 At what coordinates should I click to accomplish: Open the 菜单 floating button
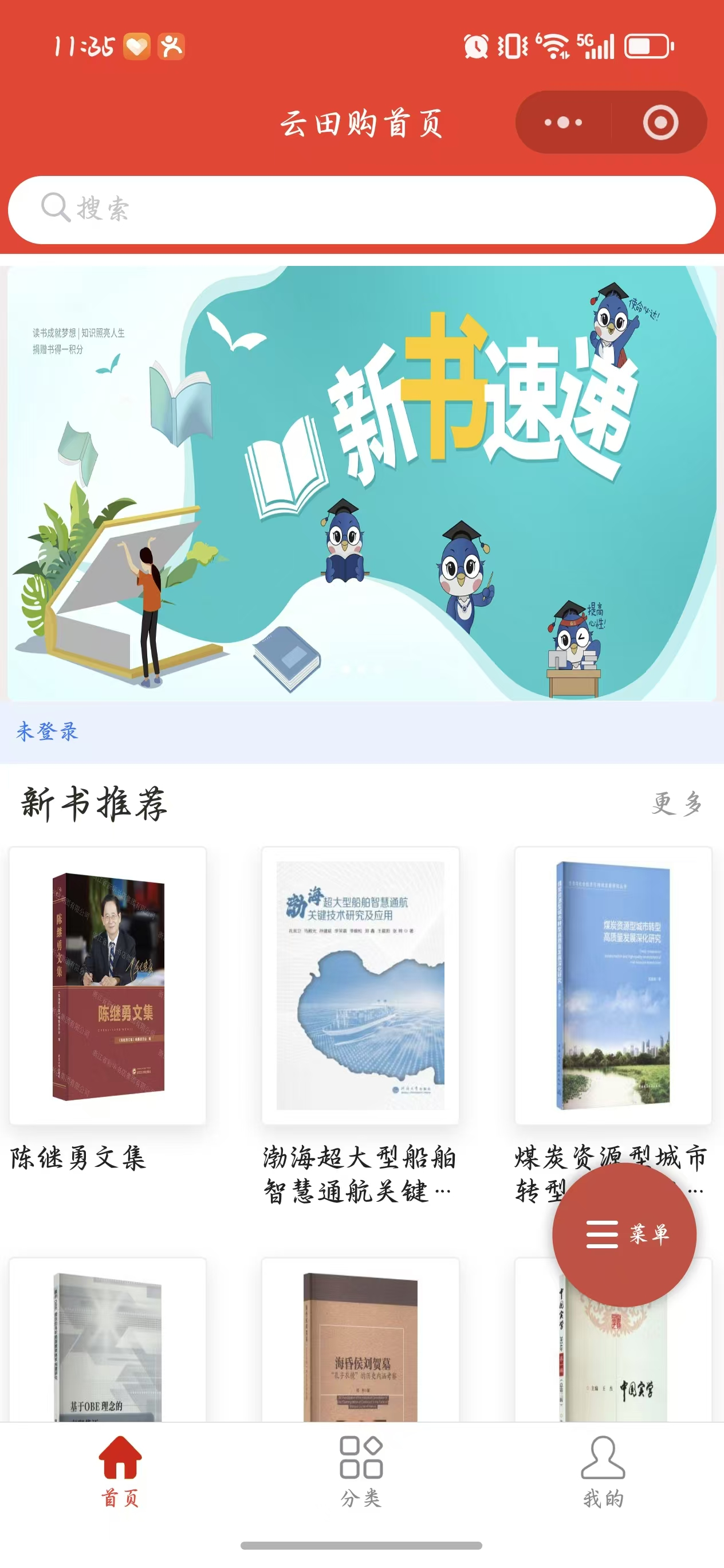(x=624, y=1234)
